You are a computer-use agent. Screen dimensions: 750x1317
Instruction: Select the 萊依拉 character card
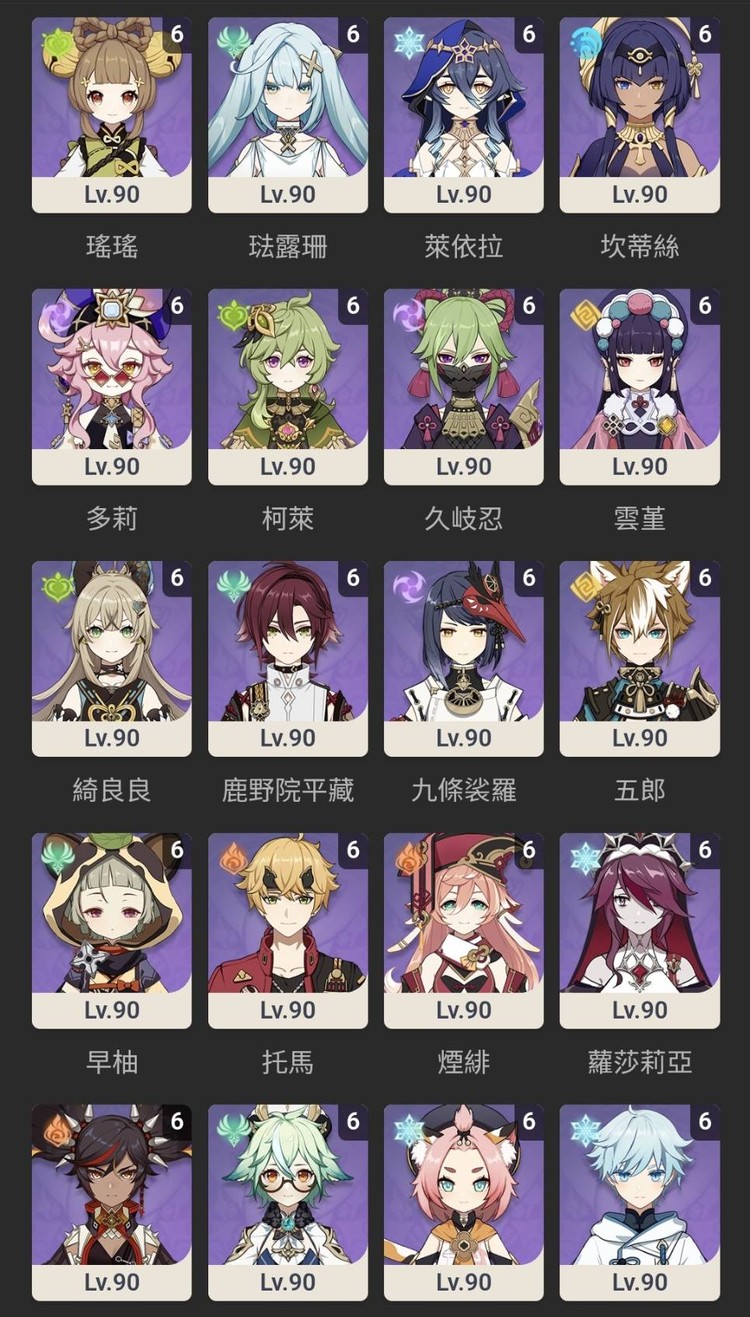click(x=464, y=115)
